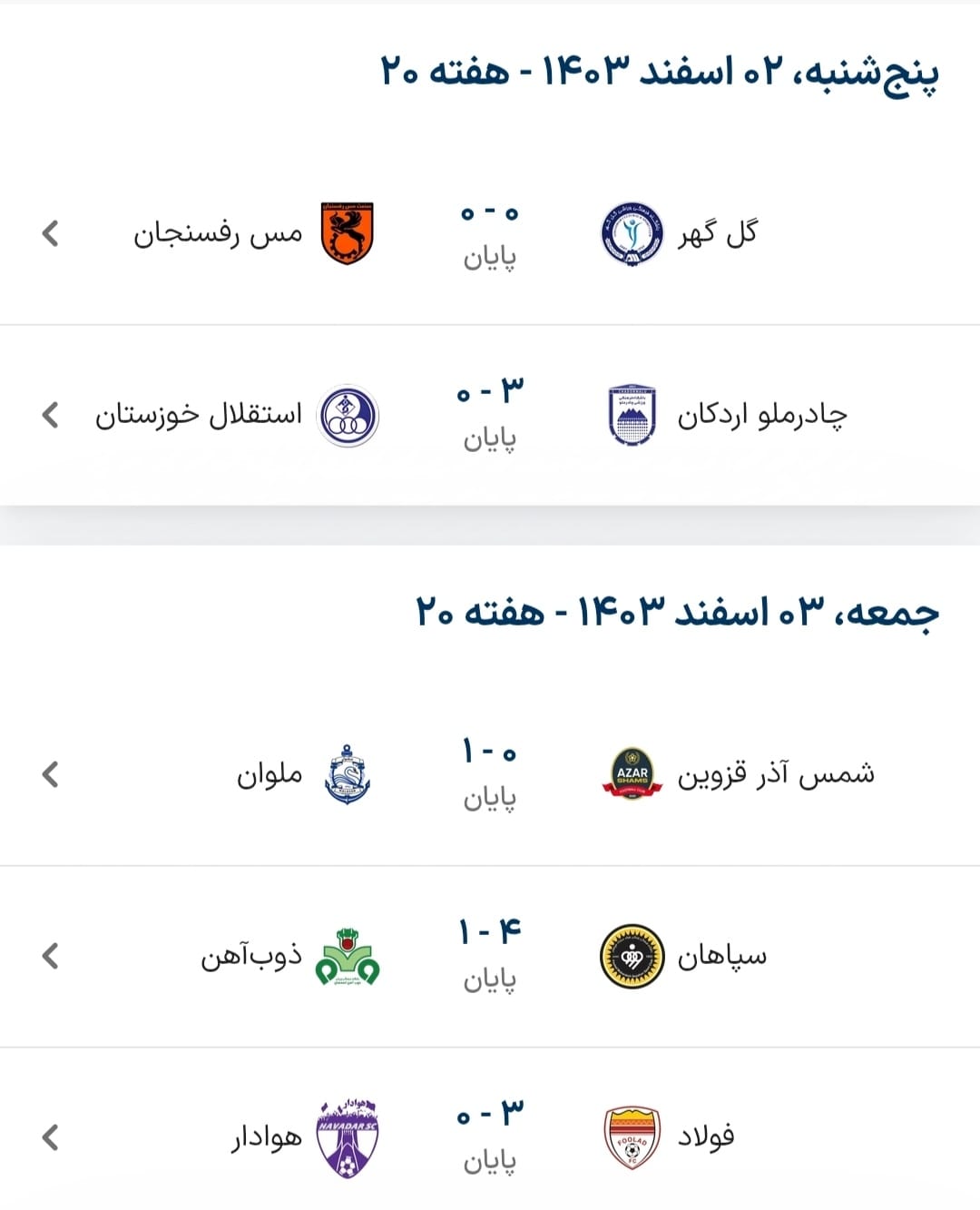980x1210 pixels.
Task: Open the فولاد vs هوادار match
Action: (490, 1136)
